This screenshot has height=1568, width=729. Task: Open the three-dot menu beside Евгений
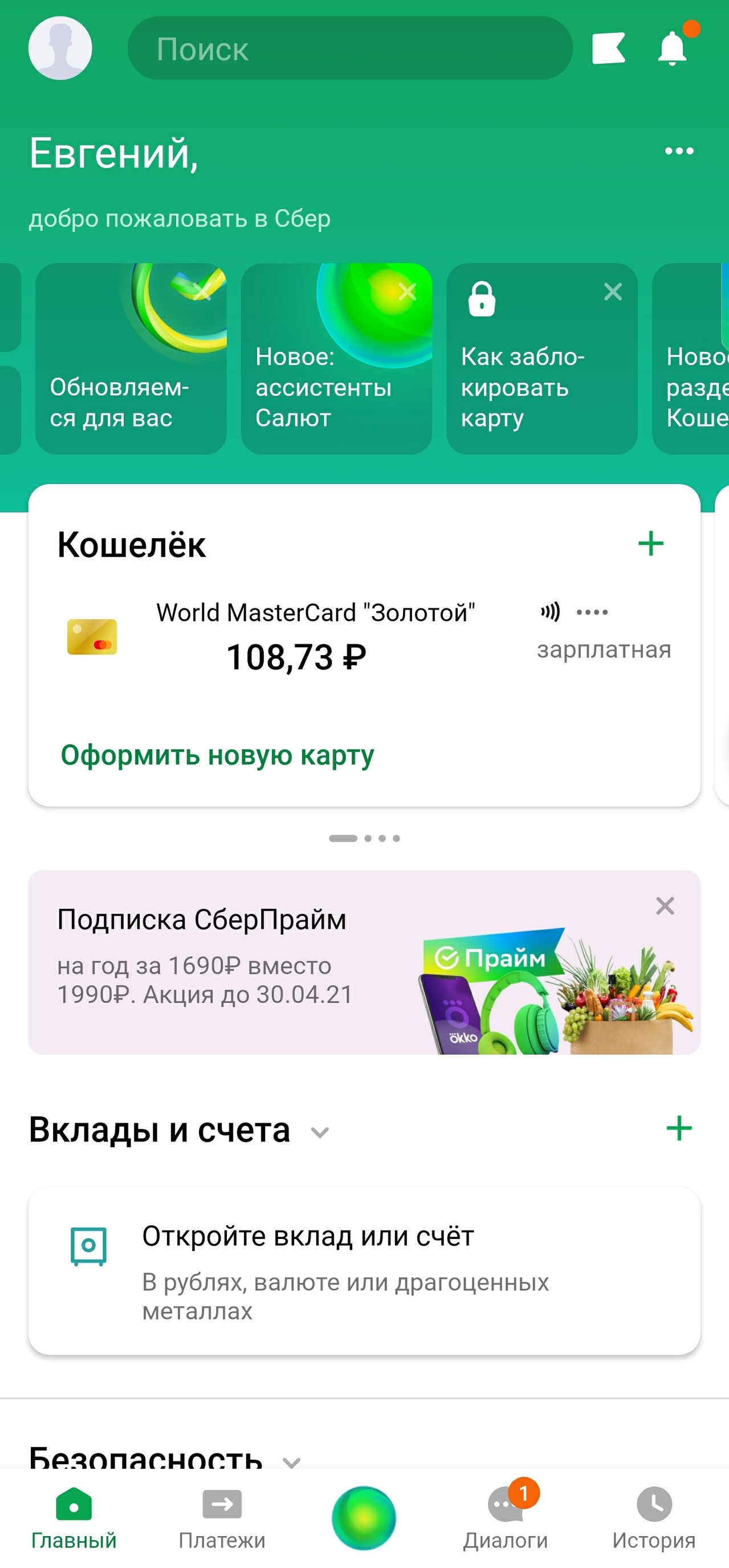click(x=679, y=151)
